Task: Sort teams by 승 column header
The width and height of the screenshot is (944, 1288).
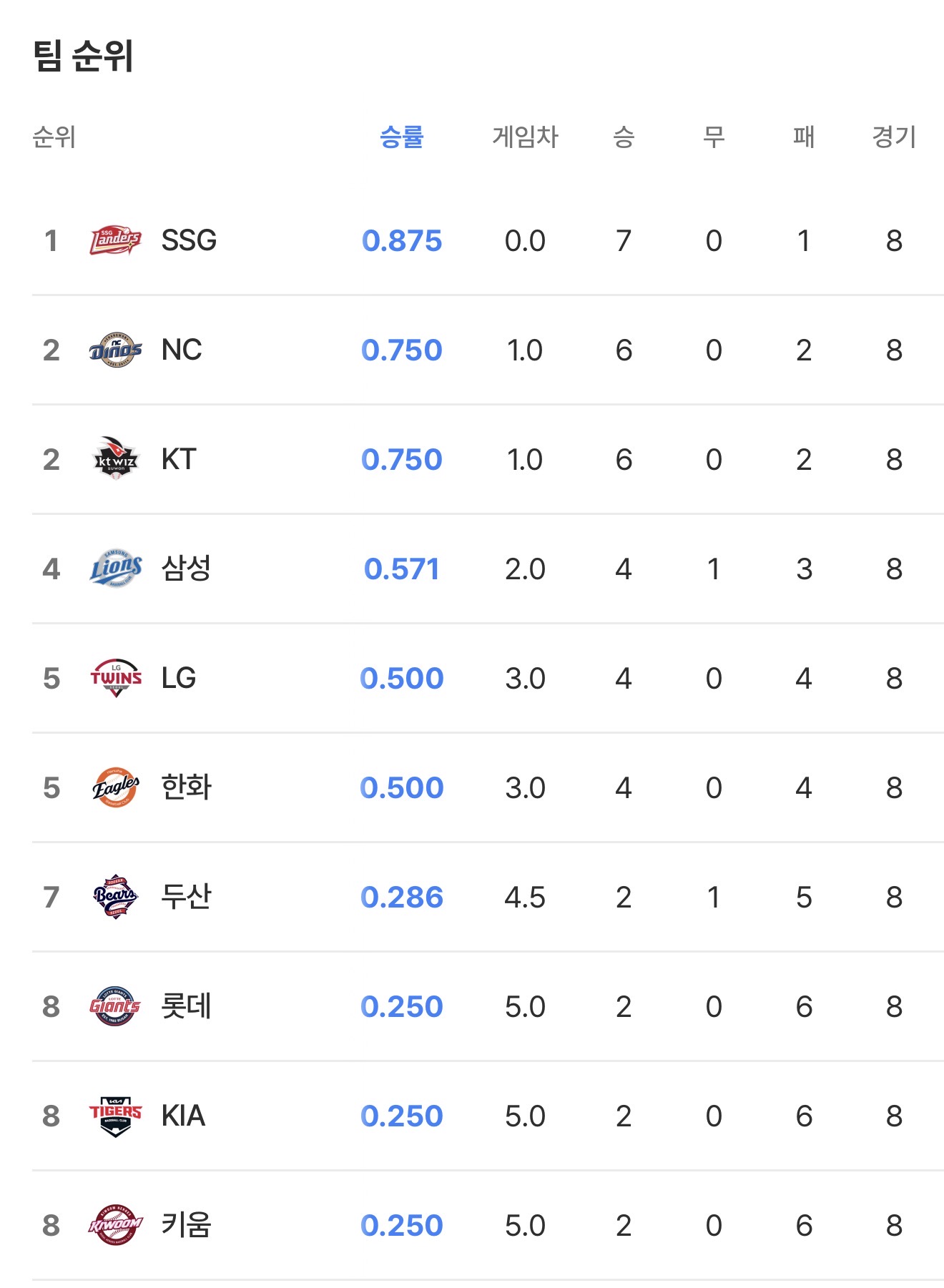Action: [623, 137]
